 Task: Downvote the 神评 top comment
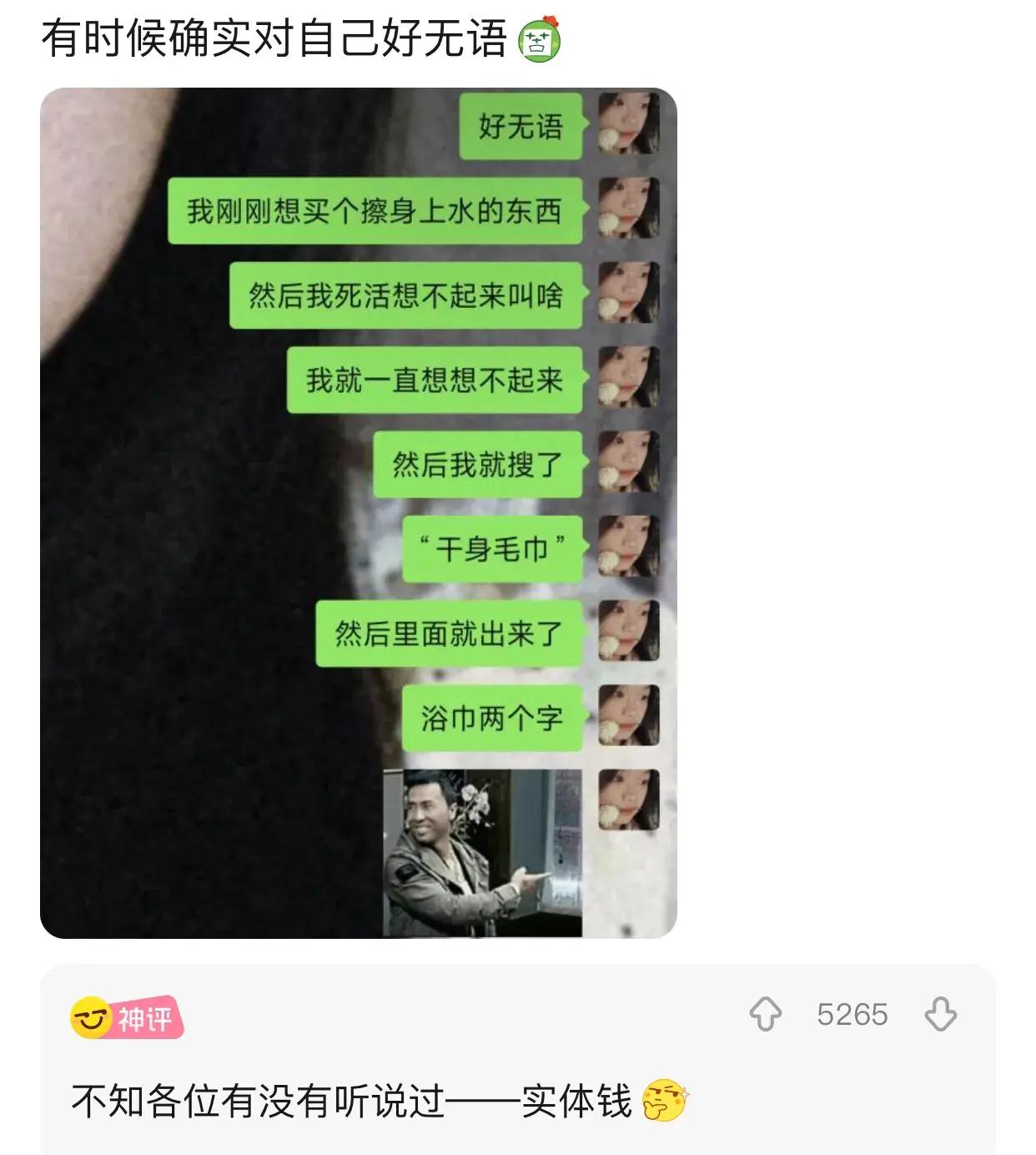(940, 1015)
